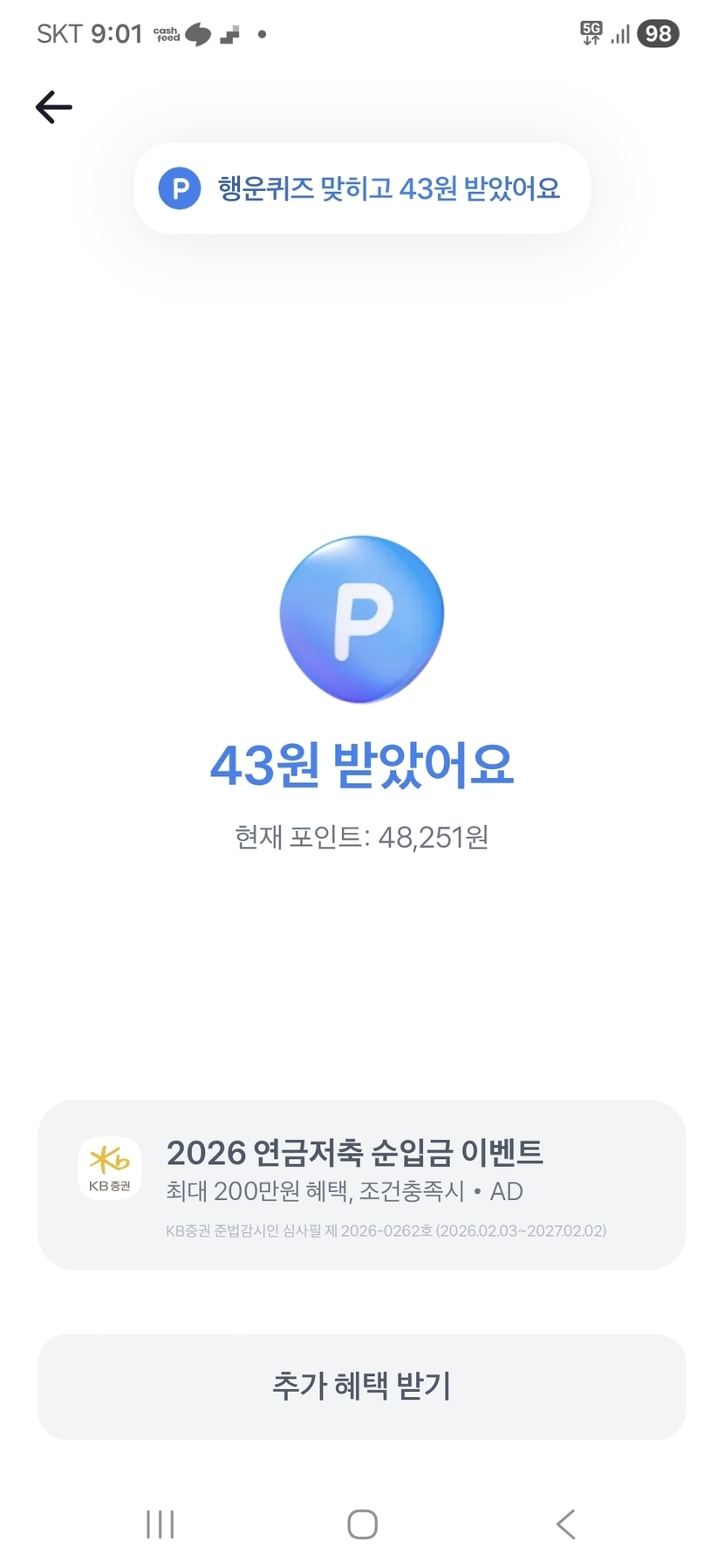Go back using the top-left arrow
724x1568 pixels.
pyautogui.click(x=54, y=107)
